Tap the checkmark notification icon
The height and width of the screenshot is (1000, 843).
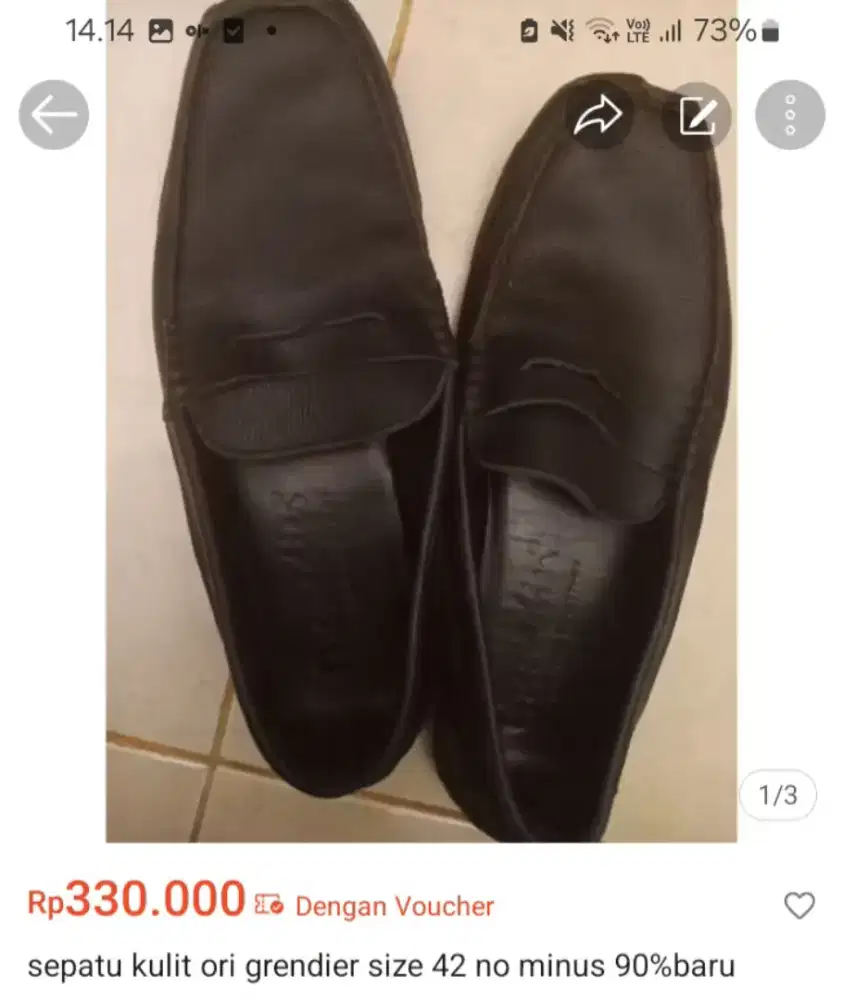click(x=233, y=28)
